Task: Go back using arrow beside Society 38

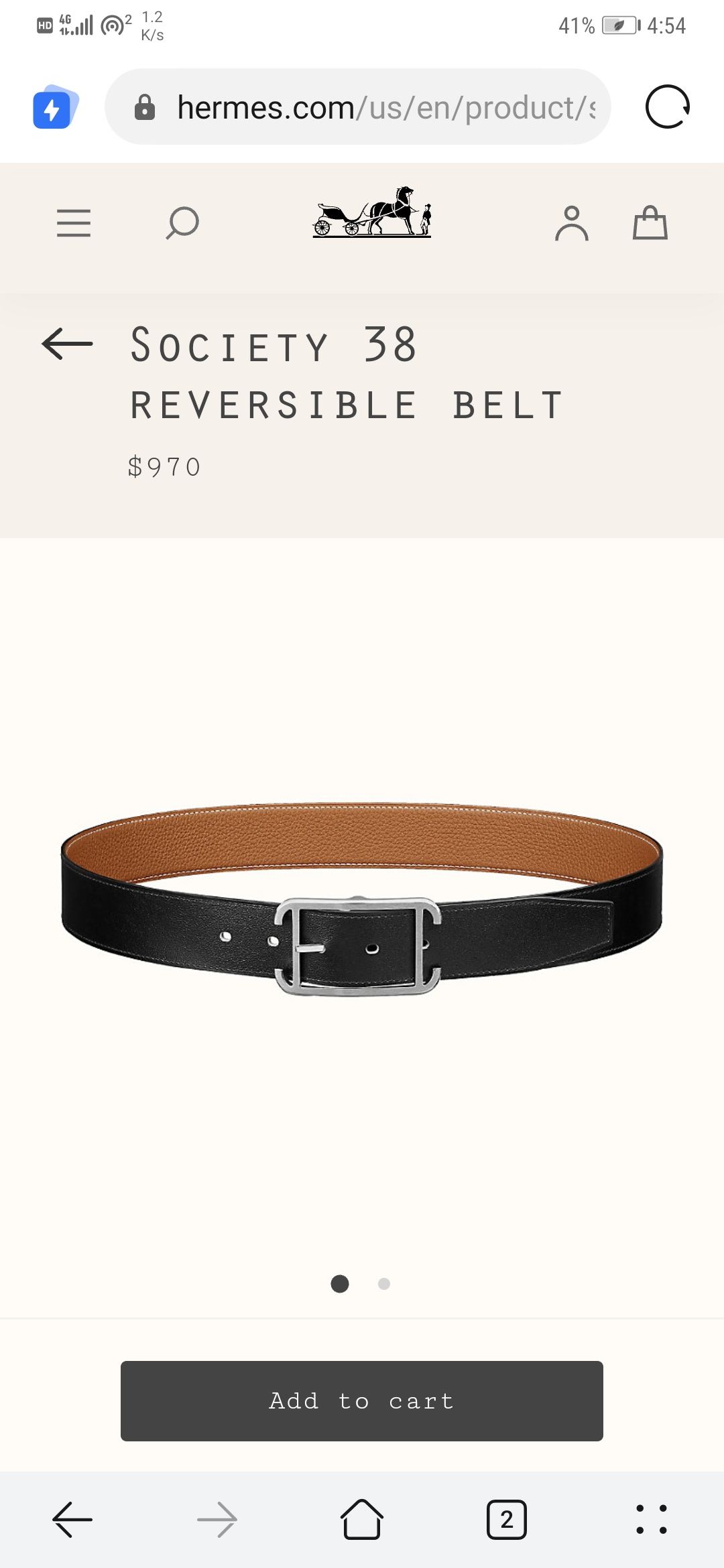Action: click(x=67, y=344)
